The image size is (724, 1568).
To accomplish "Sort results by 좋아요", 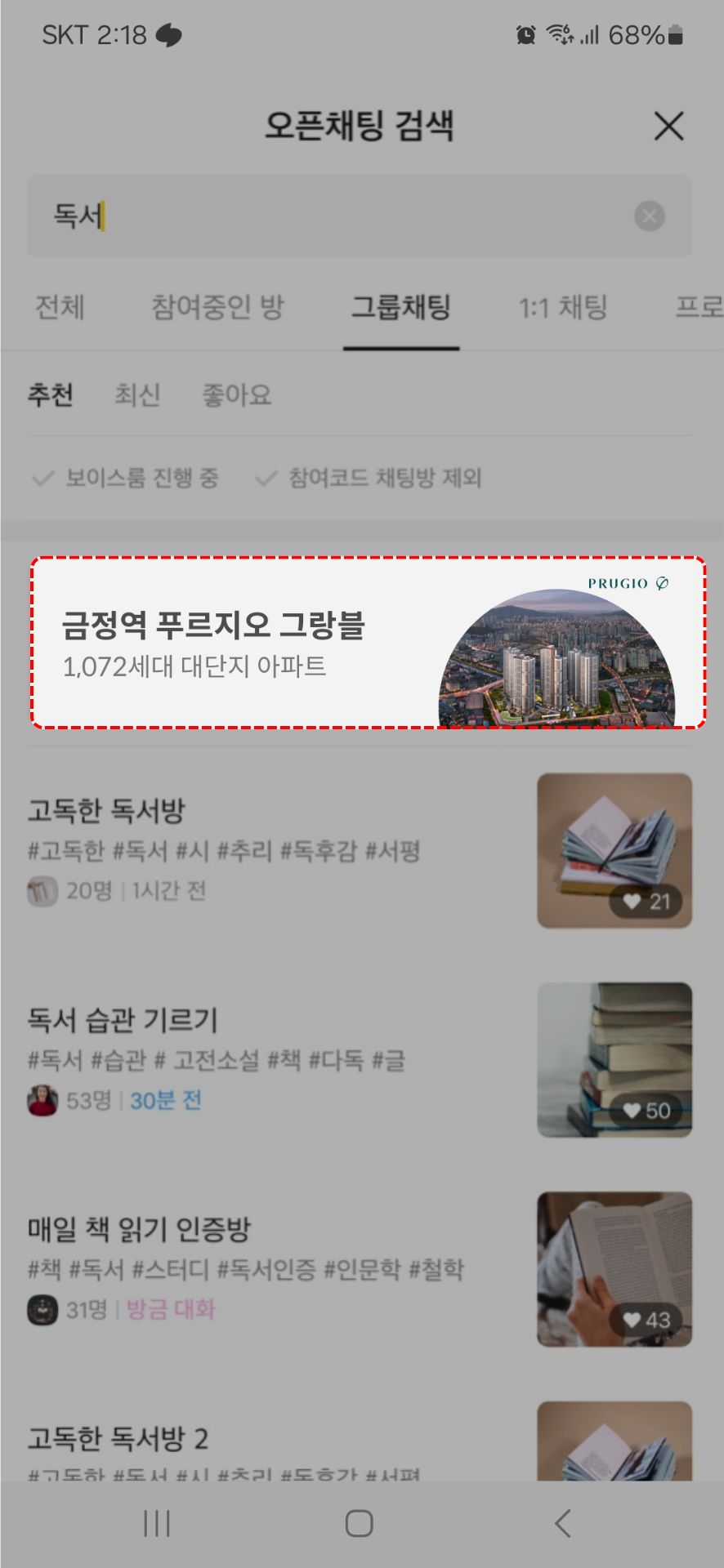I will [236, 395].
